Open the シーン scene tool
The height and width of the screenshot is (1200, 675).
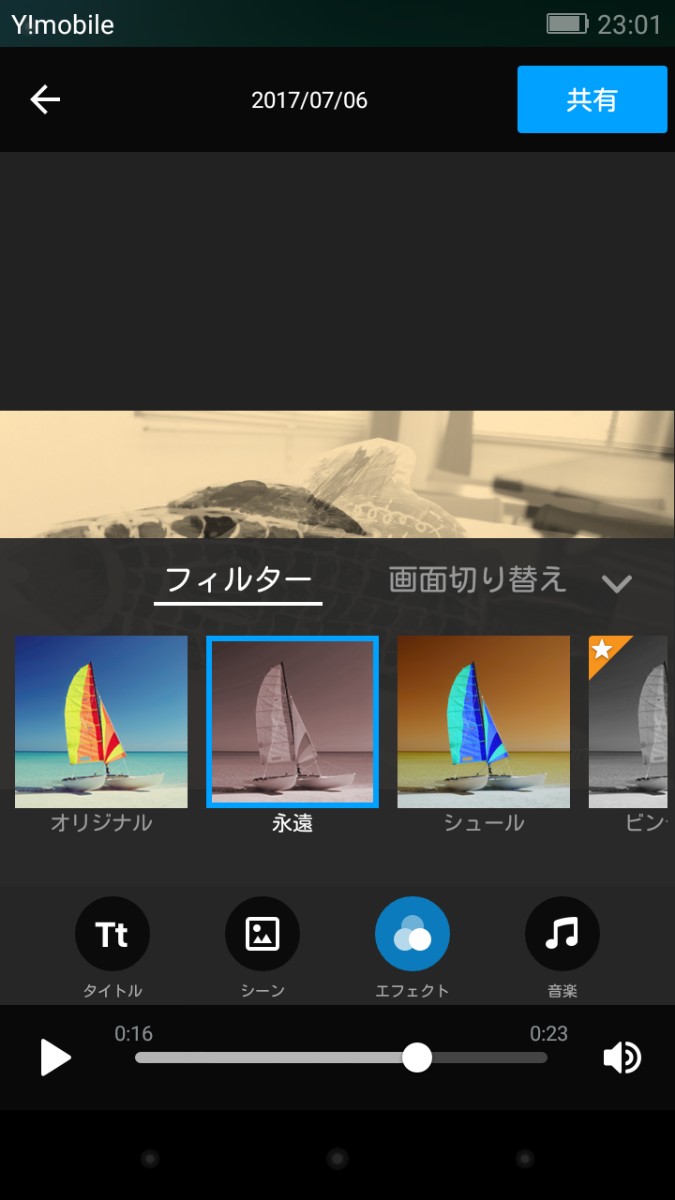(x=262, y=934)
